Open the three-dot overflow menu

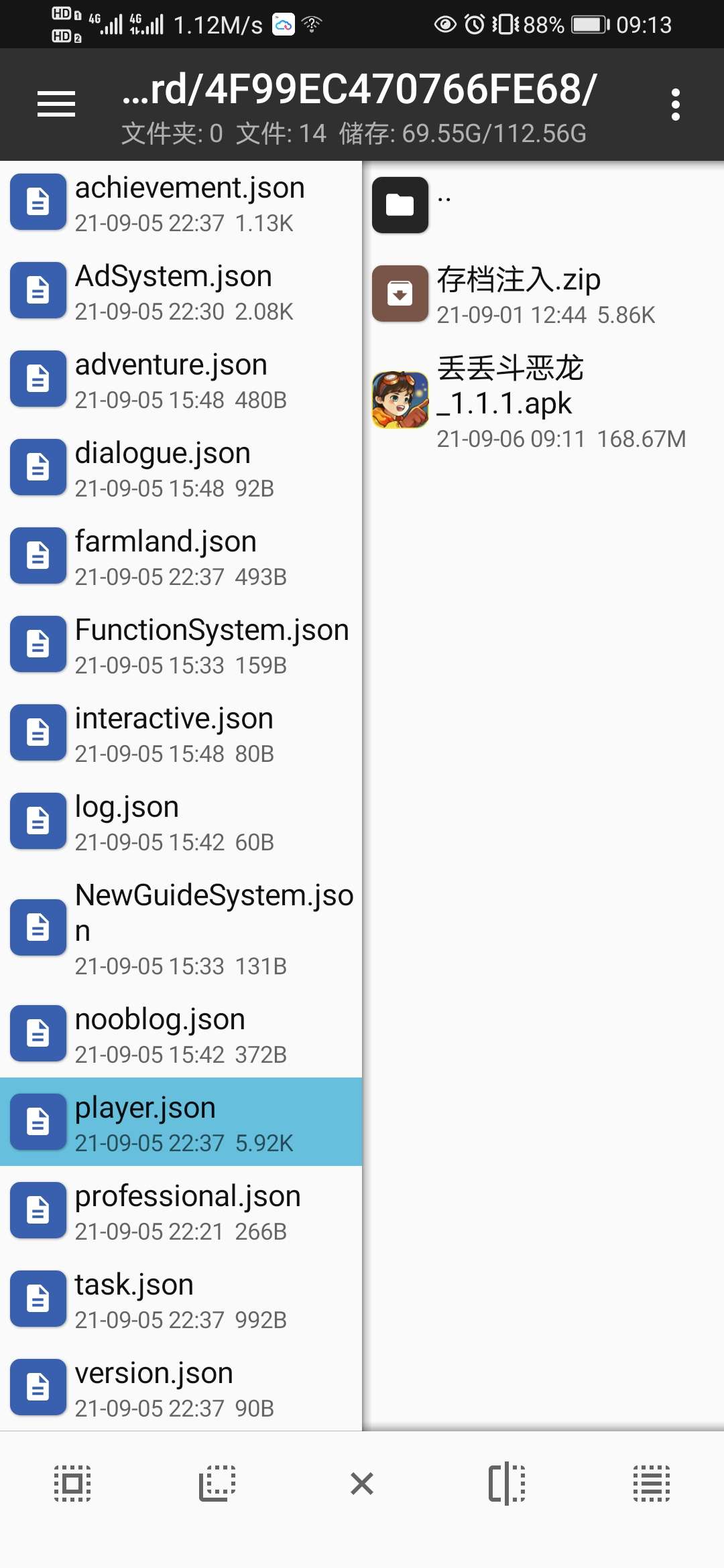point(675,105)
